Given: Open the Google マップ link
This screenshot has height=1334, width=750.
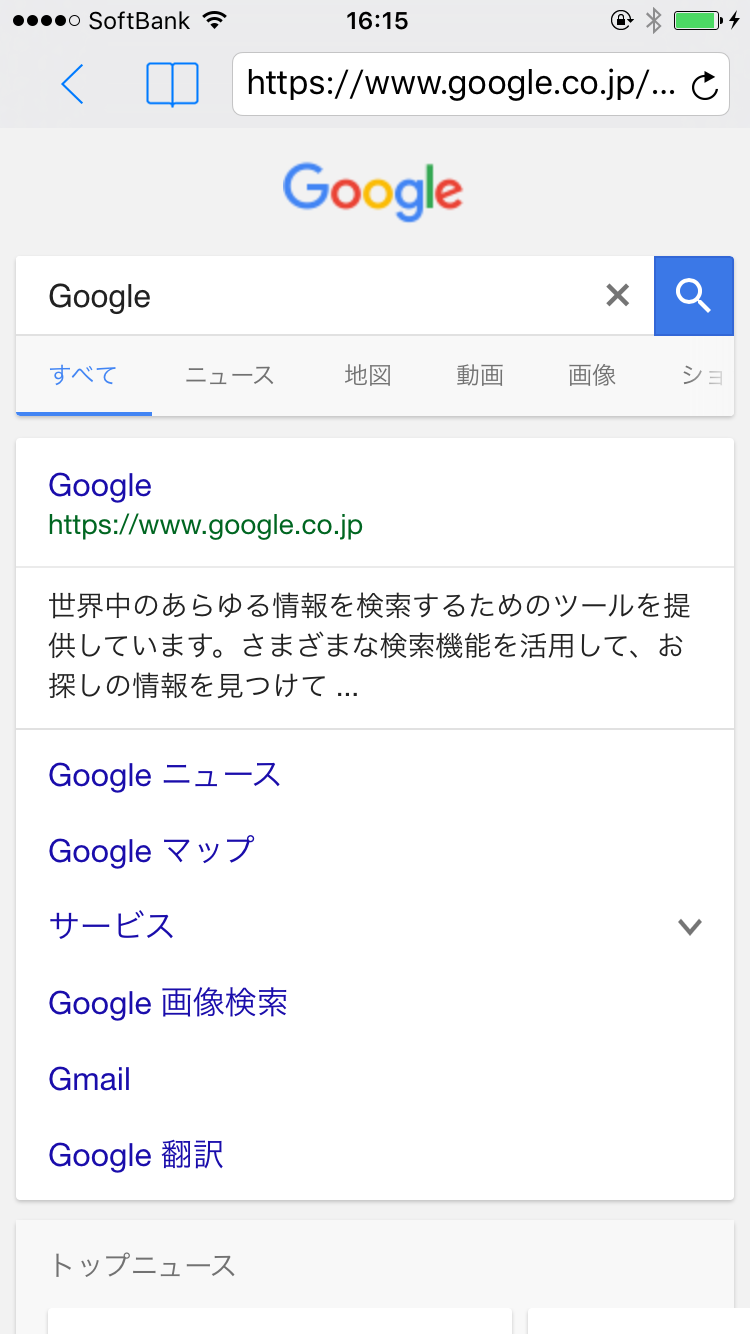Looking at the screenshot, I should pos(152,851).
